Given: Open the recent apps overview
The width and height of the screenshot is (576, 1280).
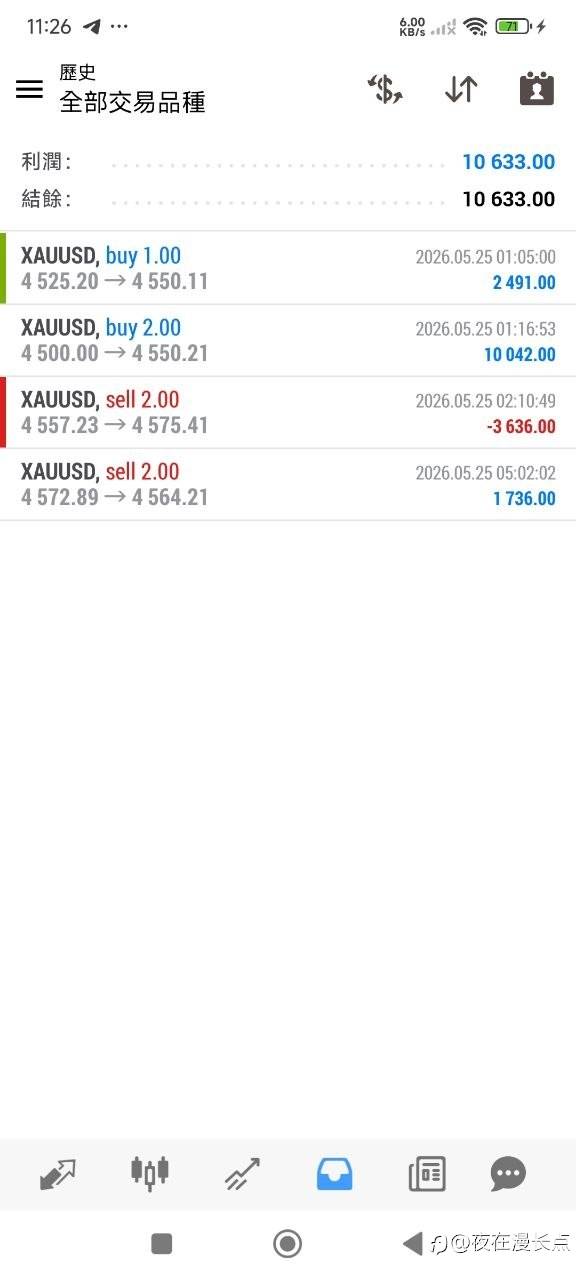Looking at the screenshot, I should pos(161,1243).
